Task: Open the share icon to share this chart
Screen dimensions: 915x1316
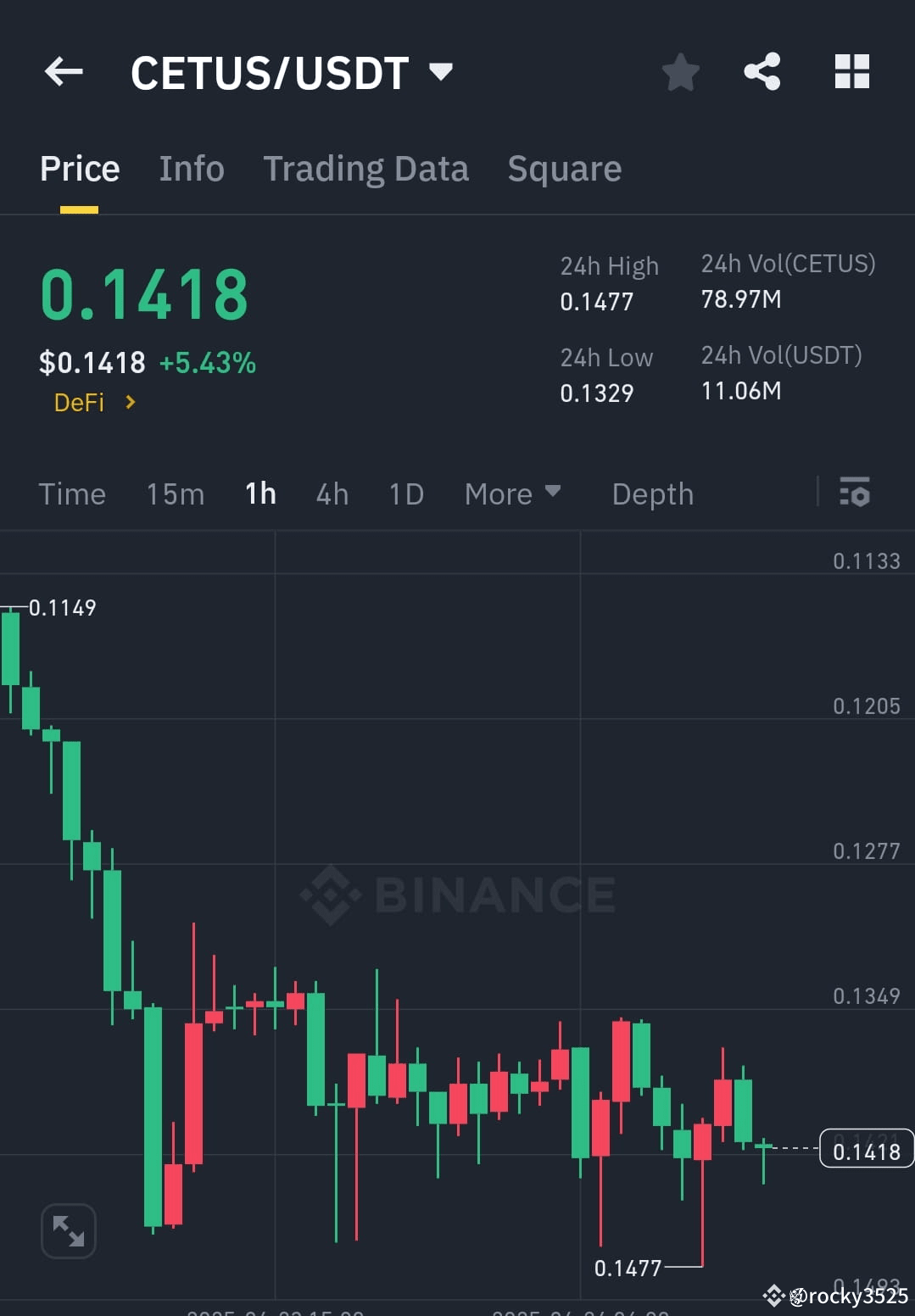Action: pos(762,72)
